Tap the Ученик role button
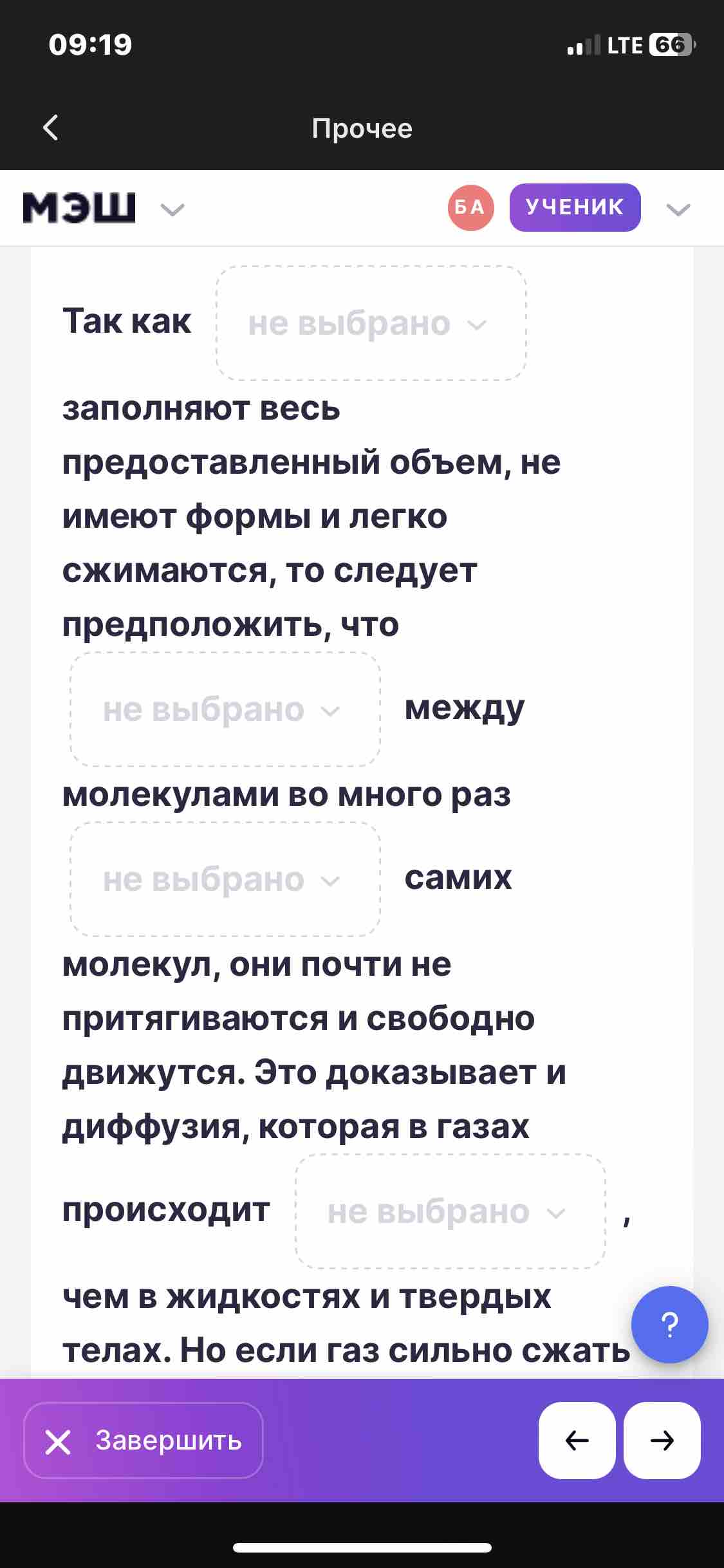Image resolution: width=724 pixels, height=1568 pixels. (x=575, y=207)
